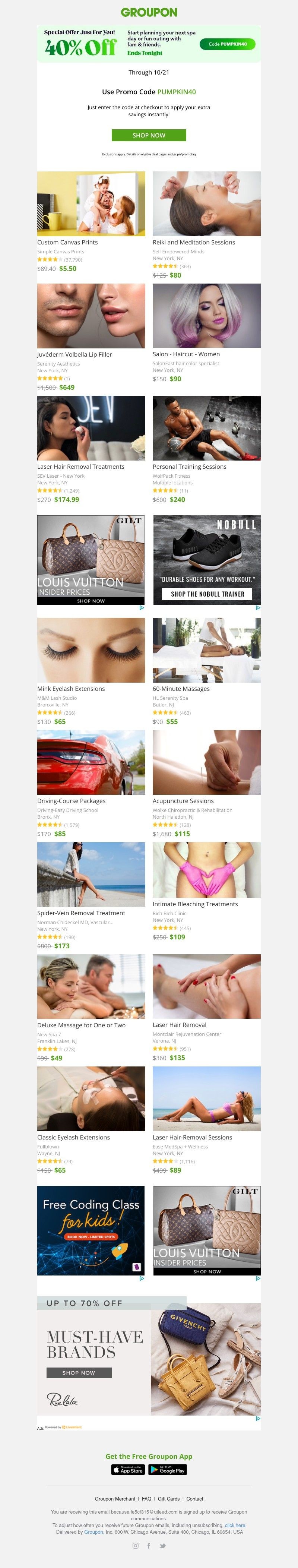View the Personal Training Sessions deal

(206, 429)
